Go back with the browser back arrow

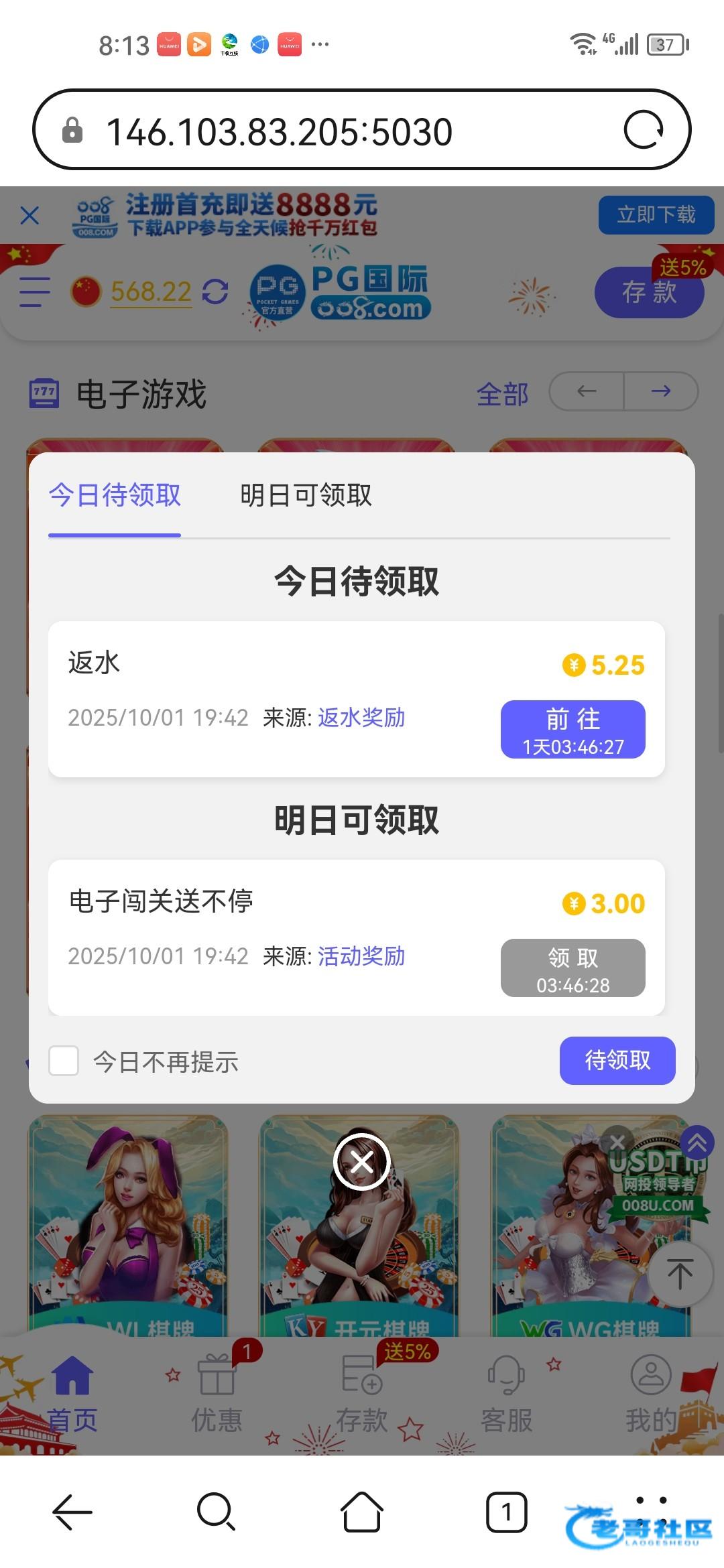pos(72,1512)
